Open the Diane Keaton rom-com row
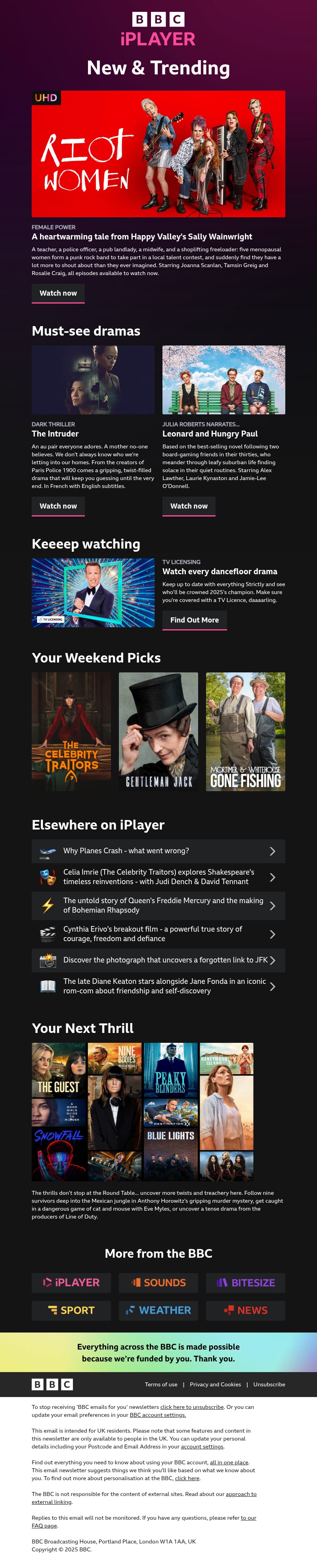Image resolution: width=317 pixels, height=1568 pixels. coord(158,986)
